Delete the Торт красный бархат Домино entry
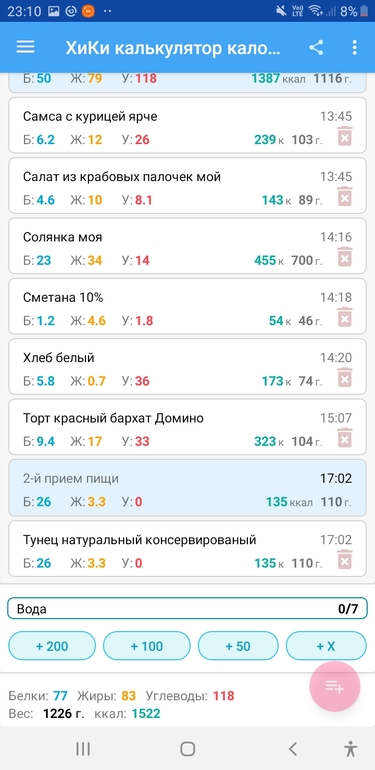The image size is (375, 770). 345,439
